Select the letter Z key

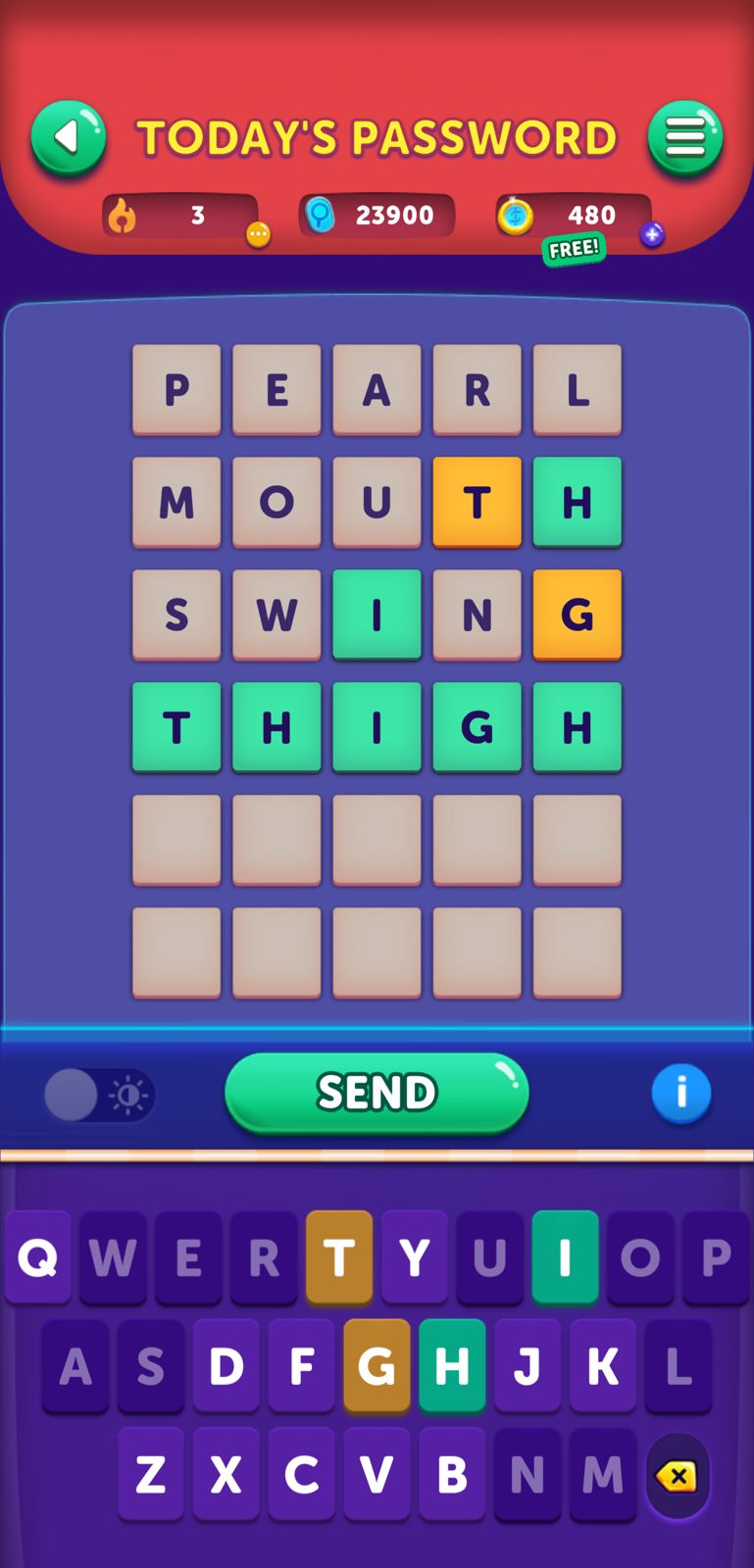pyautogui.click(x=150, y=1473)
